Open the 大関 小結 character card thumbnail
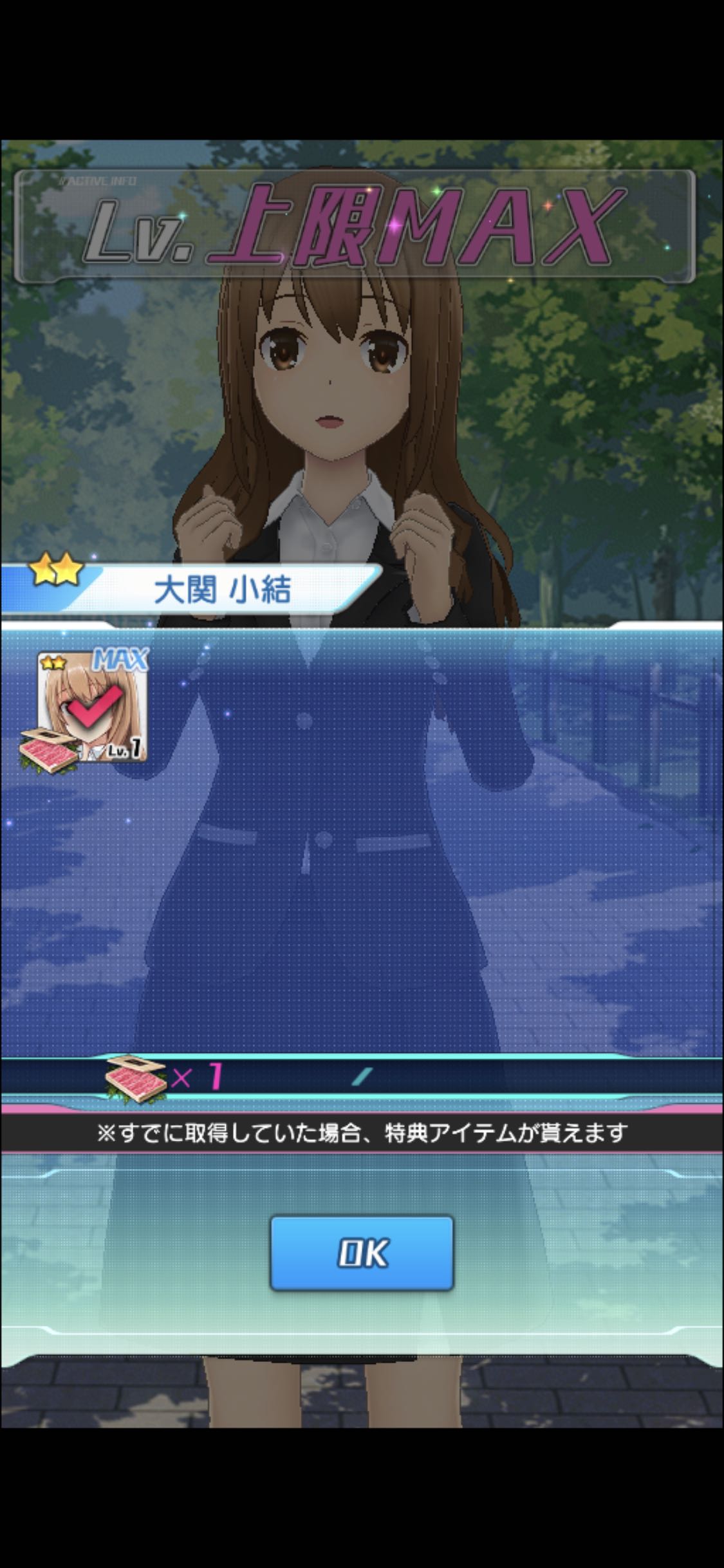The width and height of the screenshot is (724, 1568). tap(91, 706)
